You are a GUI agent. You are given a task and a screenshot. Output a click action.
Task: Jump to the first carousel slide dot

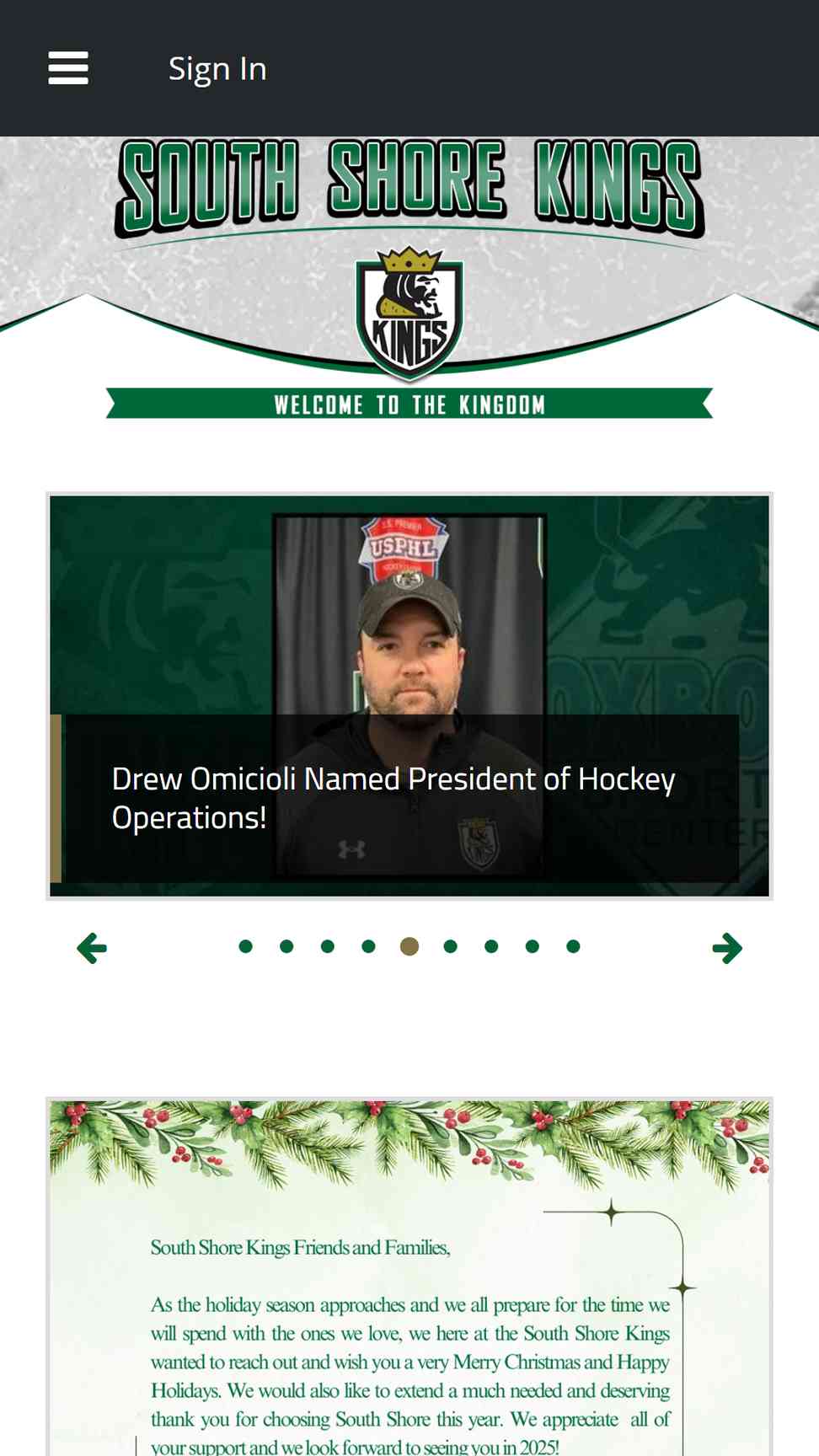pyautogui.click(x=246, y=946)
